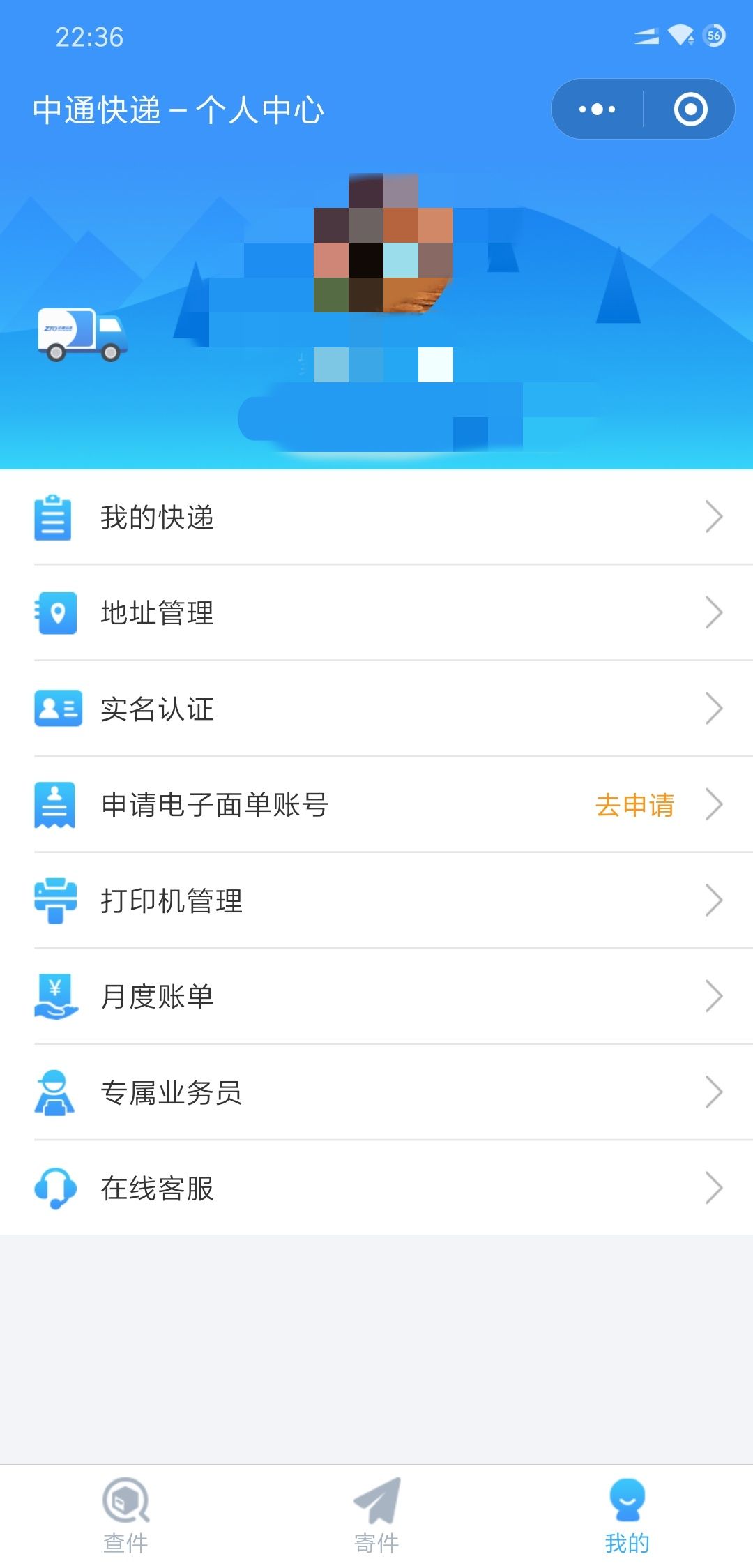This screenshot has height=1568, width=753.
Task: View 月度账单 monthly bill
Action: click(376, 996)
